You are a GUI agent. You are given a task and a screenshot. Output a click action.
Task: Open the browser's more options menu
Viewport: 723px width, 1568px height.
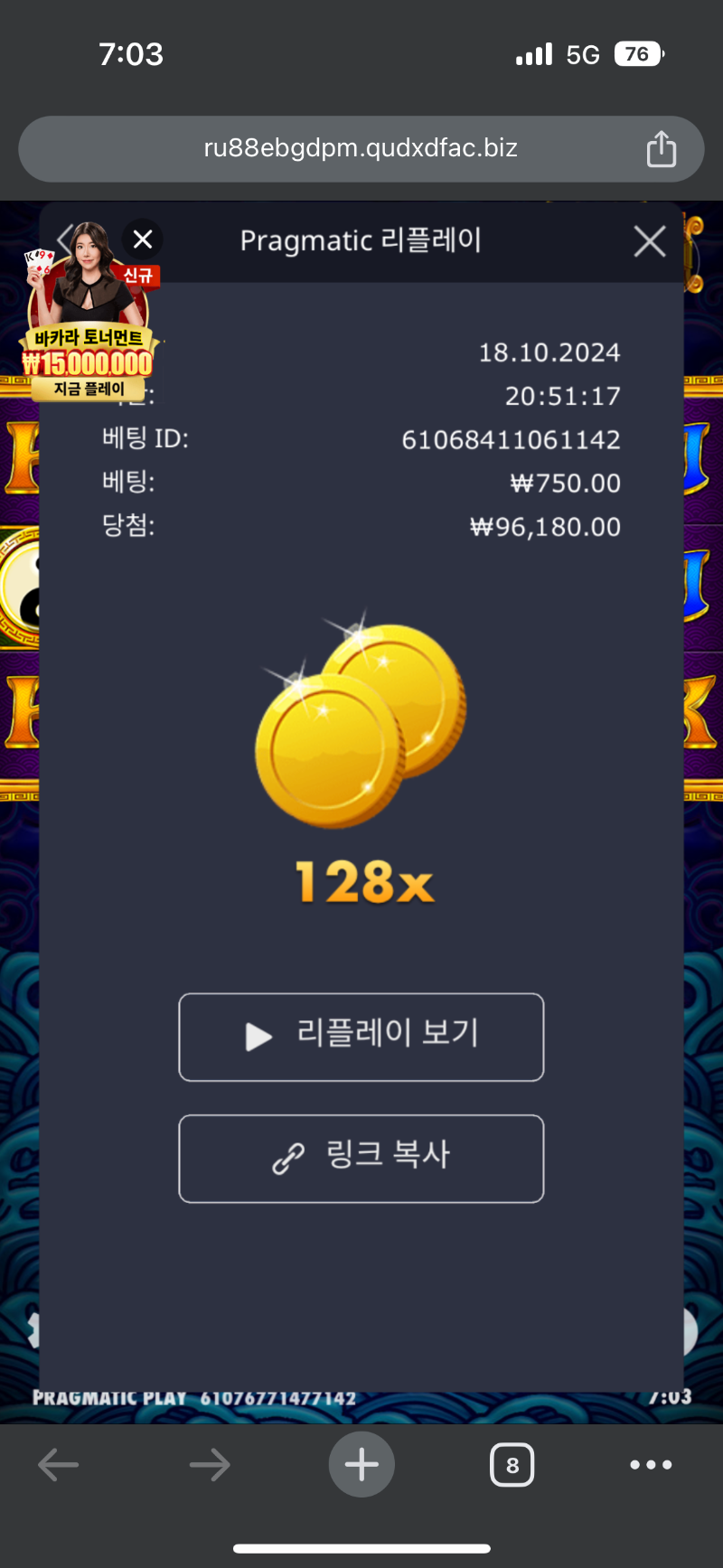(x=651, y=1464)
